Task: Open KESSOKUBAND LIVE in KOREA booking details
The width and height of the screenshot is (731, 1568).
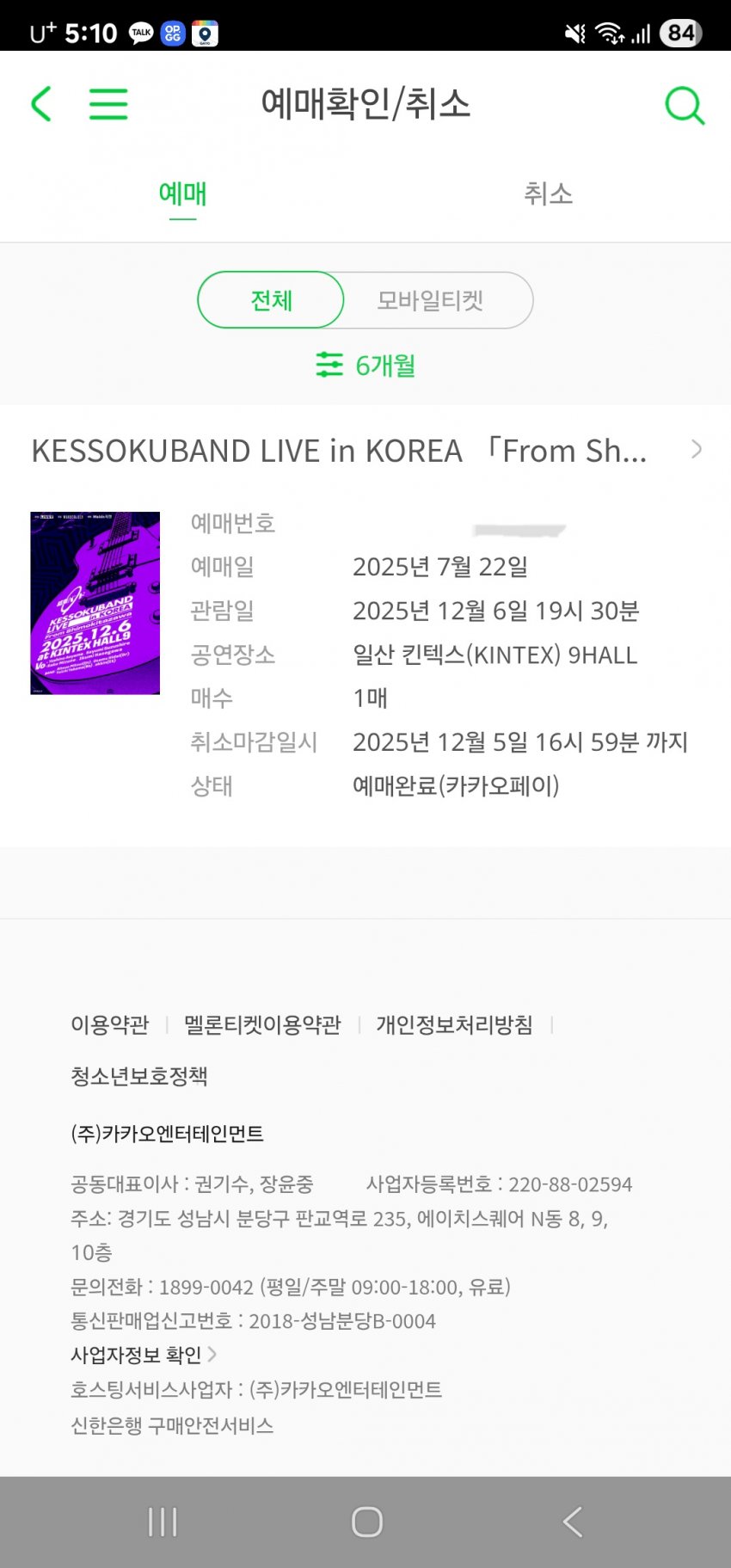Action: [x=365, y=450]
